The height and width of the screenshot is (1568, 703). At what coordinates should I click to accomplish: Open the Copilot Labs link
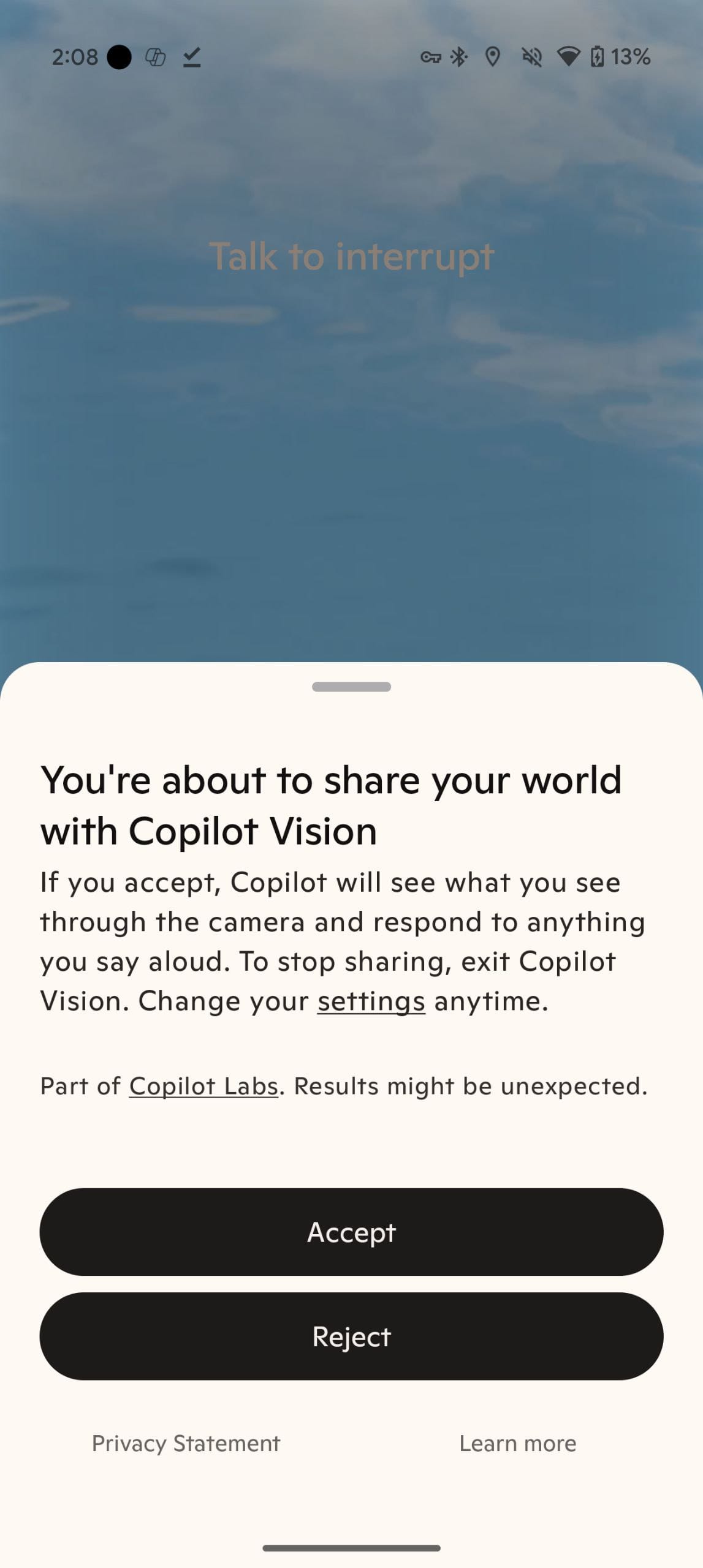pos(203,1086)
